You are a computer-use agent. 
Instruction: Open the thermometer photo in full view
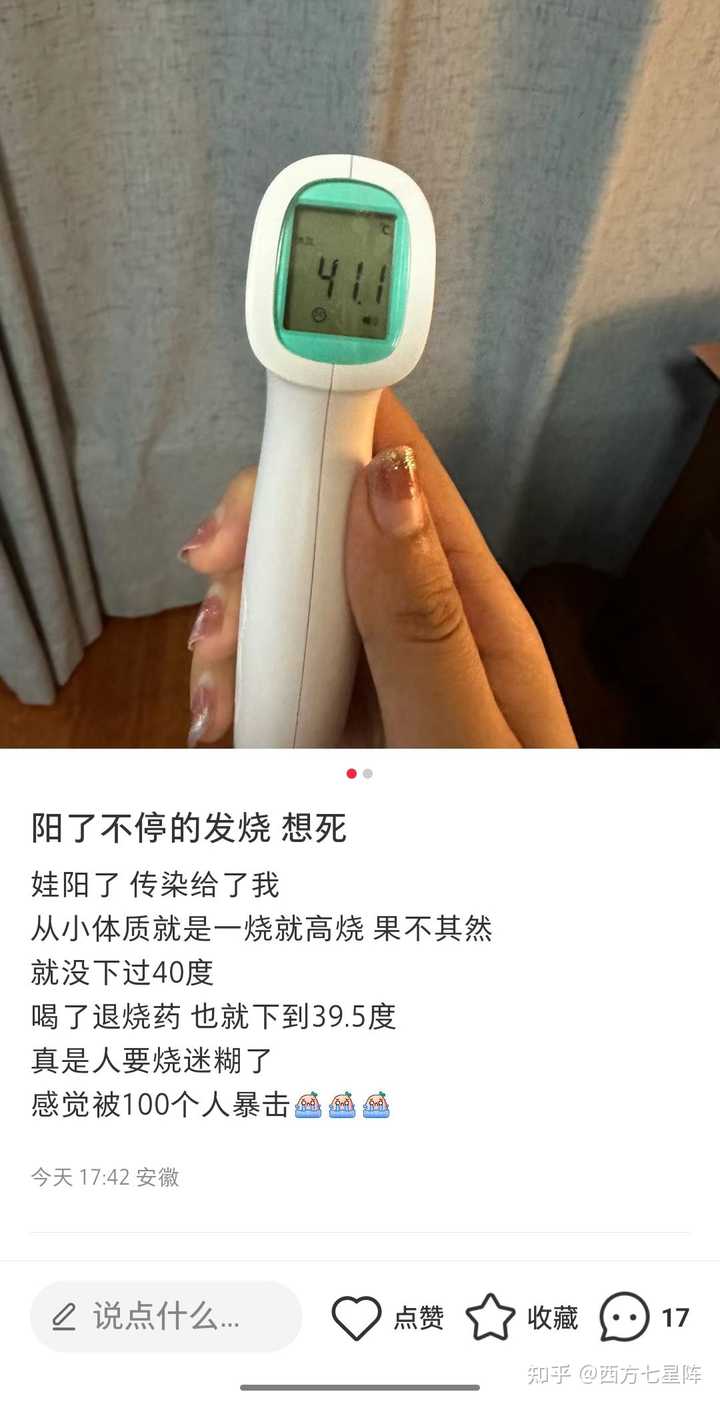click(360, 380)
